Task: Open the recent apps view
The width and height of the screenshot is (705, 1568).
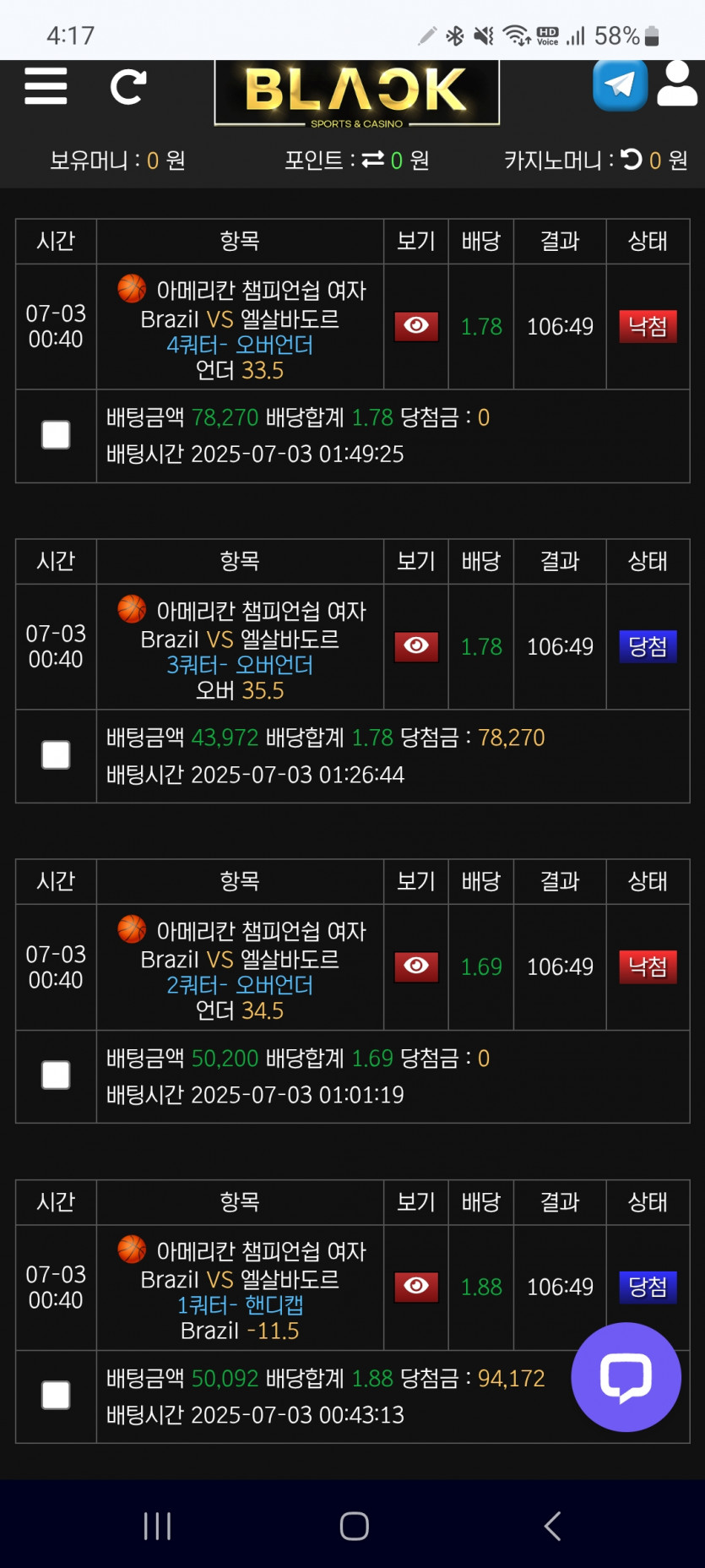Action: pos(158,1526)
